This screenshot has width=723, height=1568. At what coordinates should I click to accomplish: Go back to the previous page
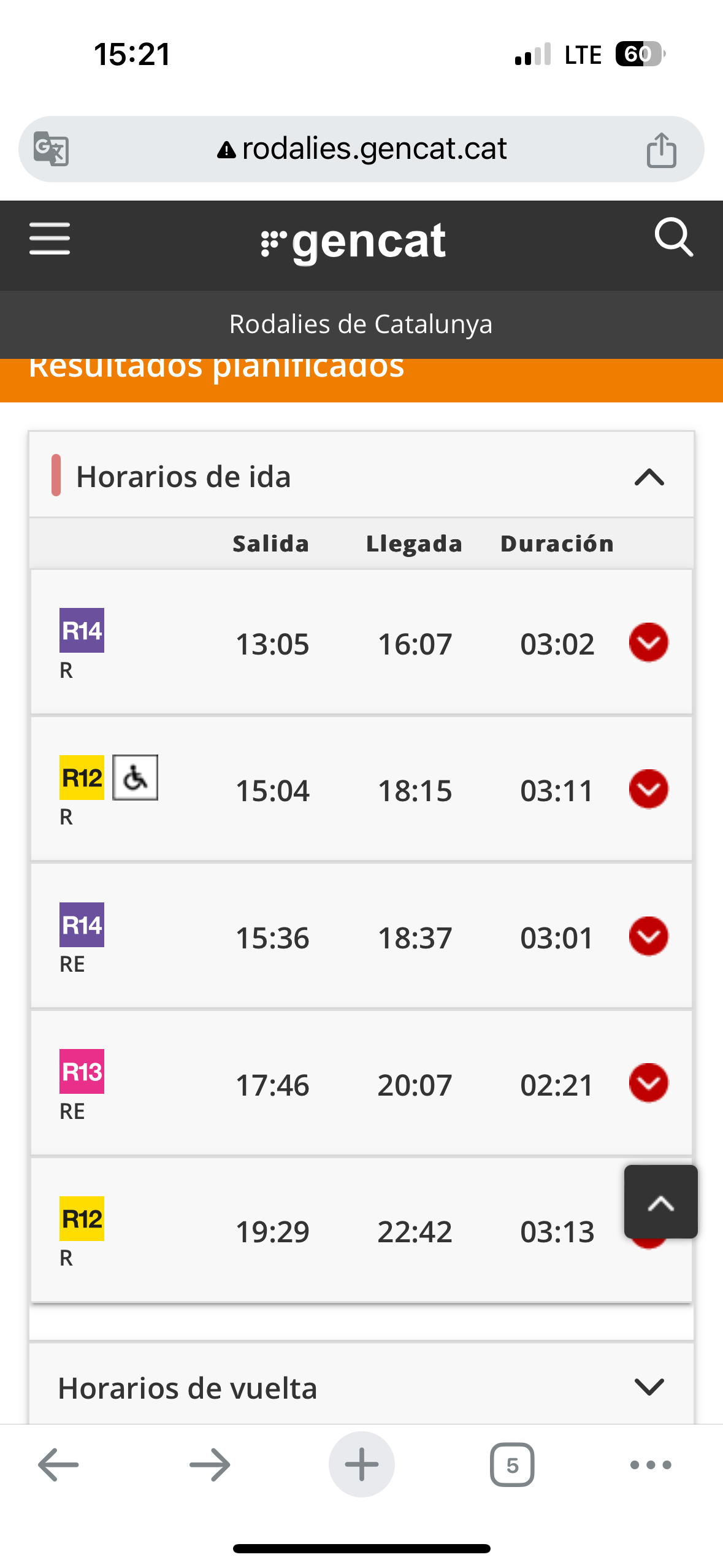(58, 1465)
